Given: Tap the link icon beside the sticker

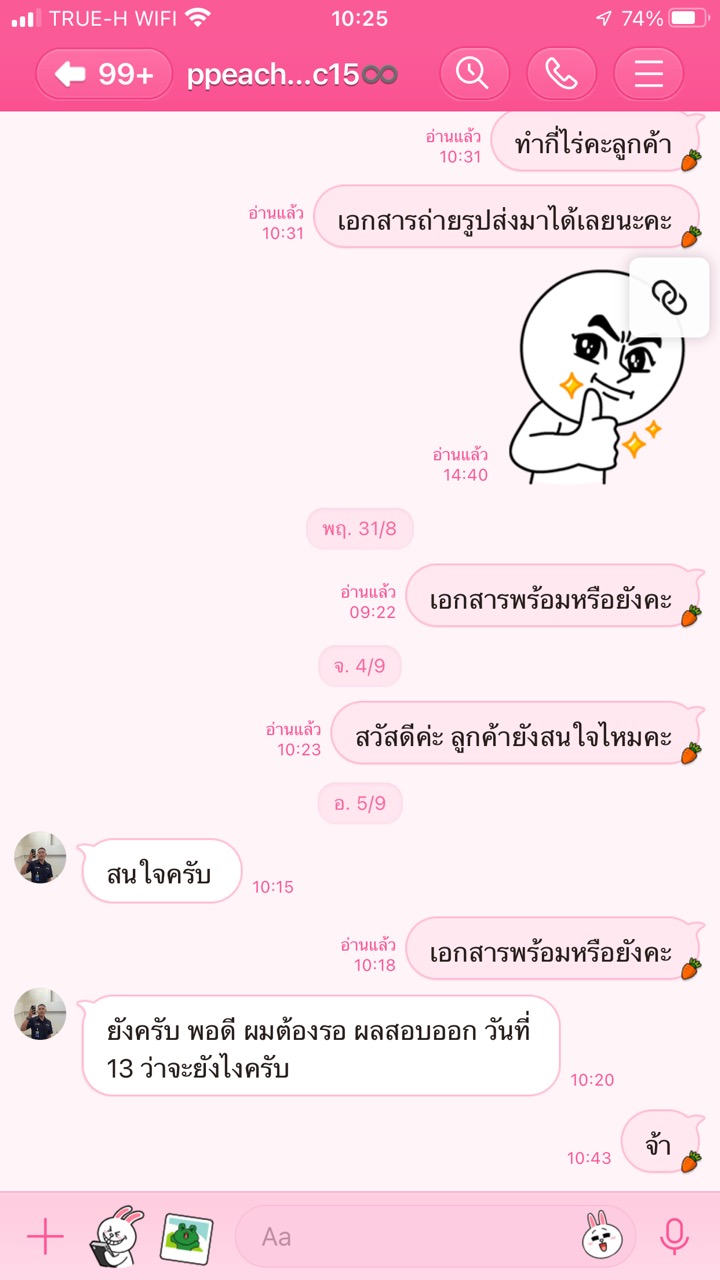Looking at the screenshot, I should point(669,297).
